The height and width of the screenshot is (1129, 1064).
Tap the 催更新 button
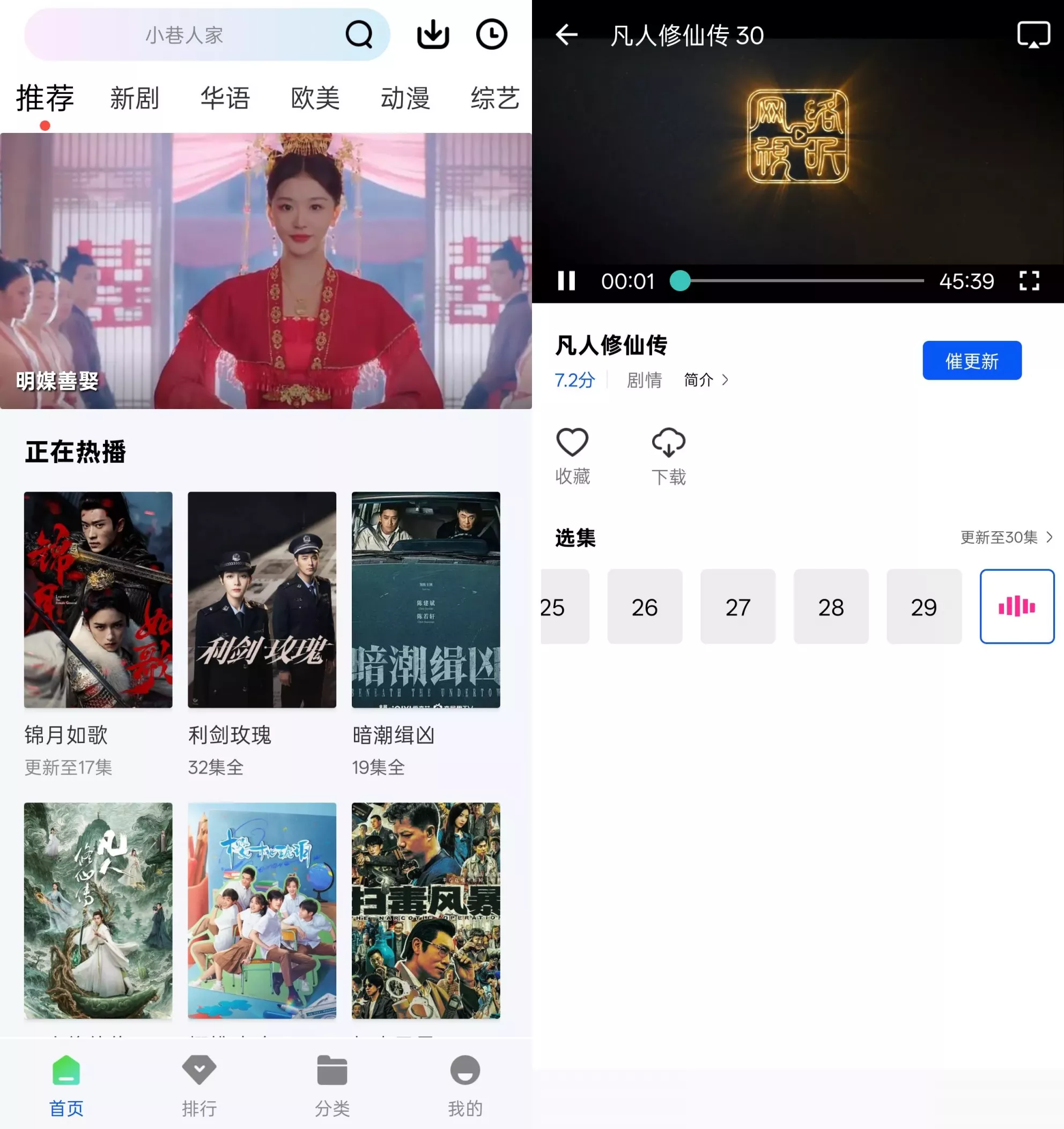point(971,361)
